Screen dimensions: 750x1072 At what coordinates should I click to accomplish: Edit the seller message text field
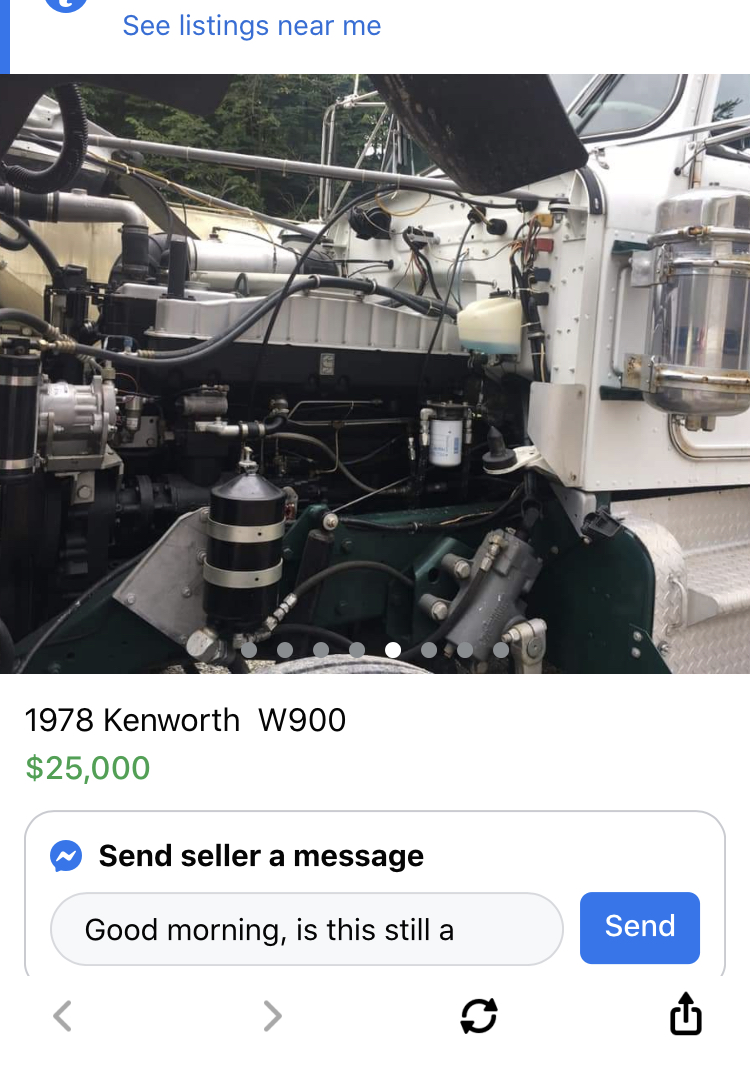[306, 929]
